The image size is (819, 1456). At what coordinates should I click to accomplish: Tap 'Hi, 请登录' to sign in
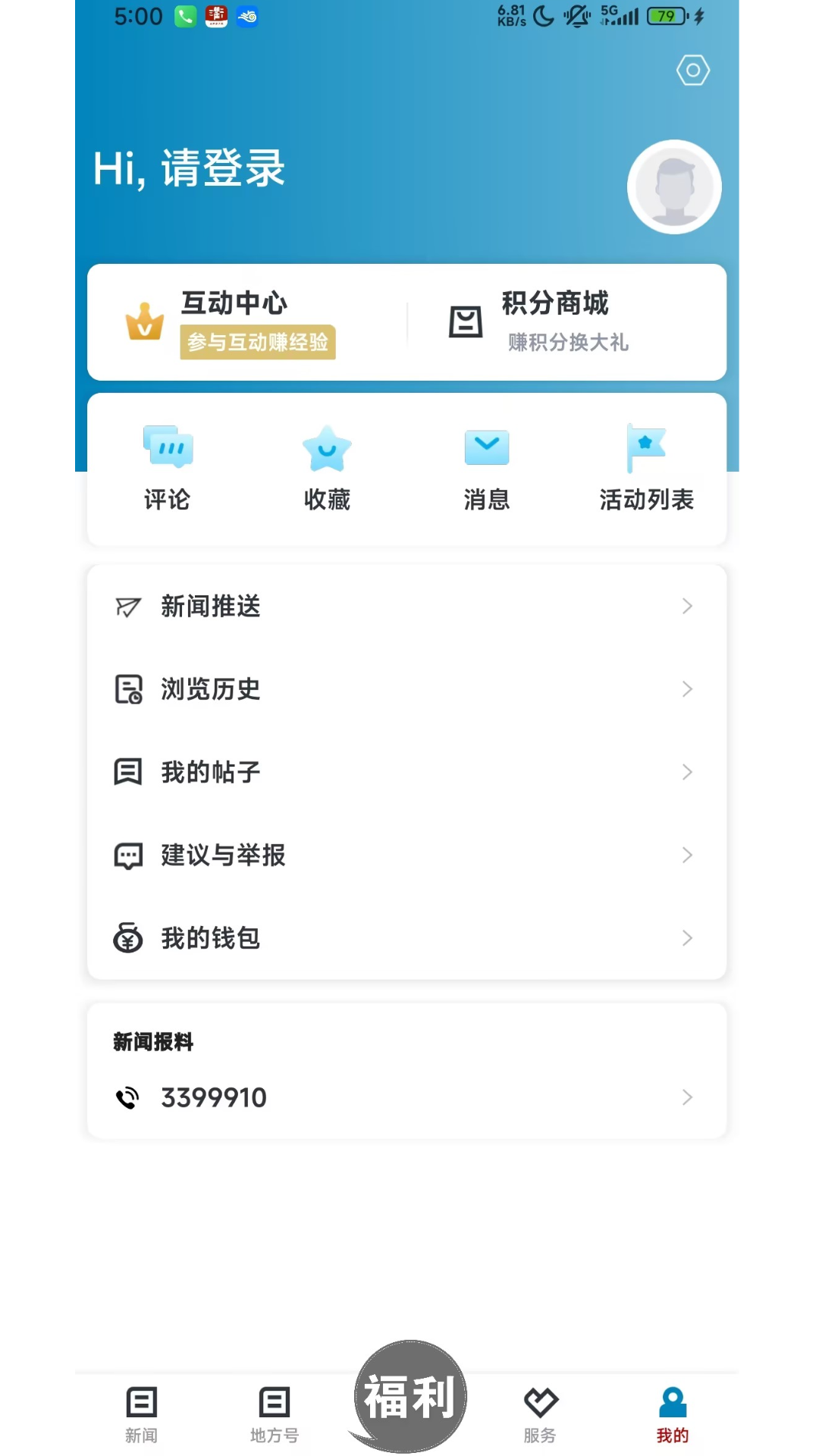[189, 168]
